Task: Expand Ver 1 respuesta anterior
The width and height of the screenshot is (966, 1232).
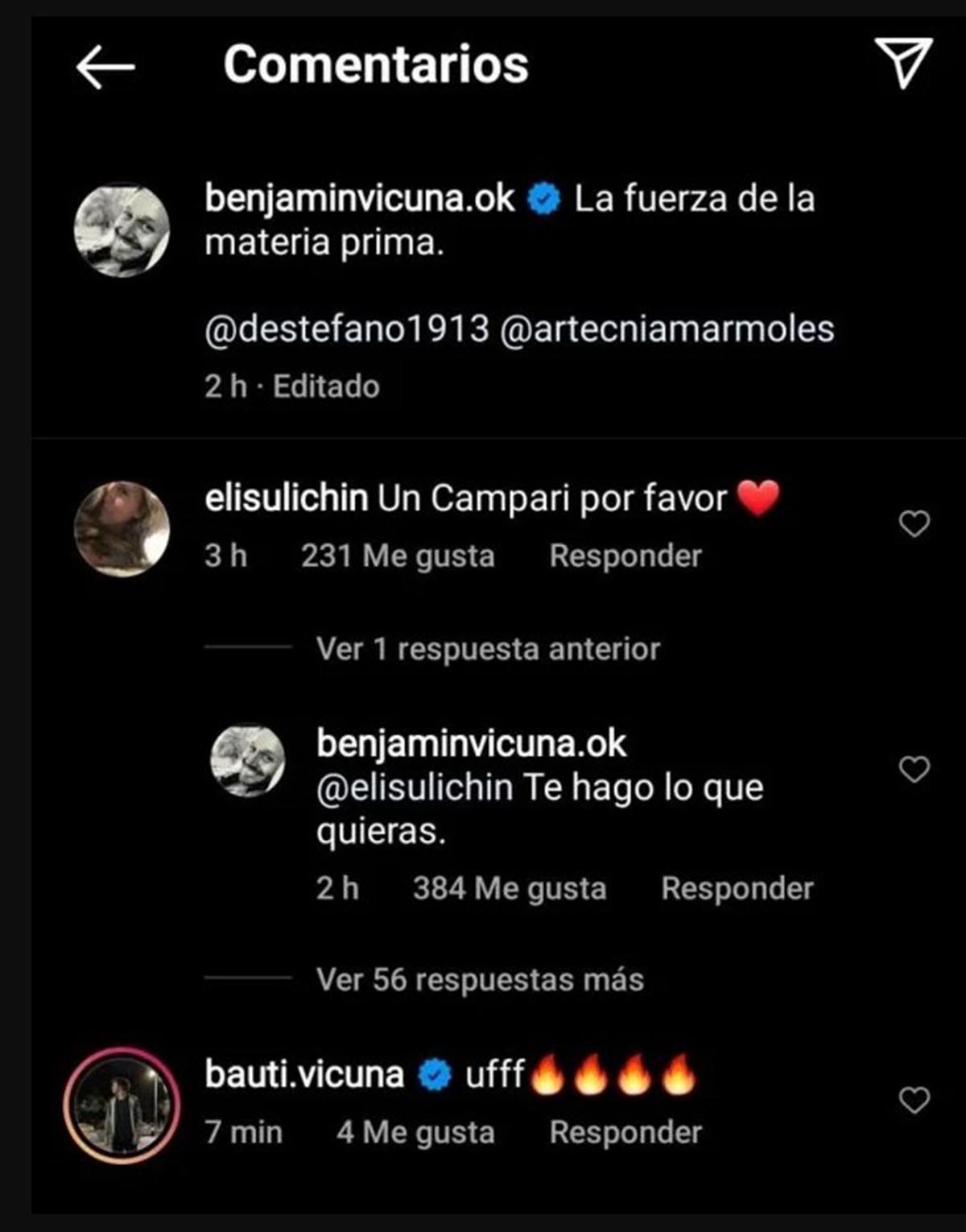Action: coord(488,649)
